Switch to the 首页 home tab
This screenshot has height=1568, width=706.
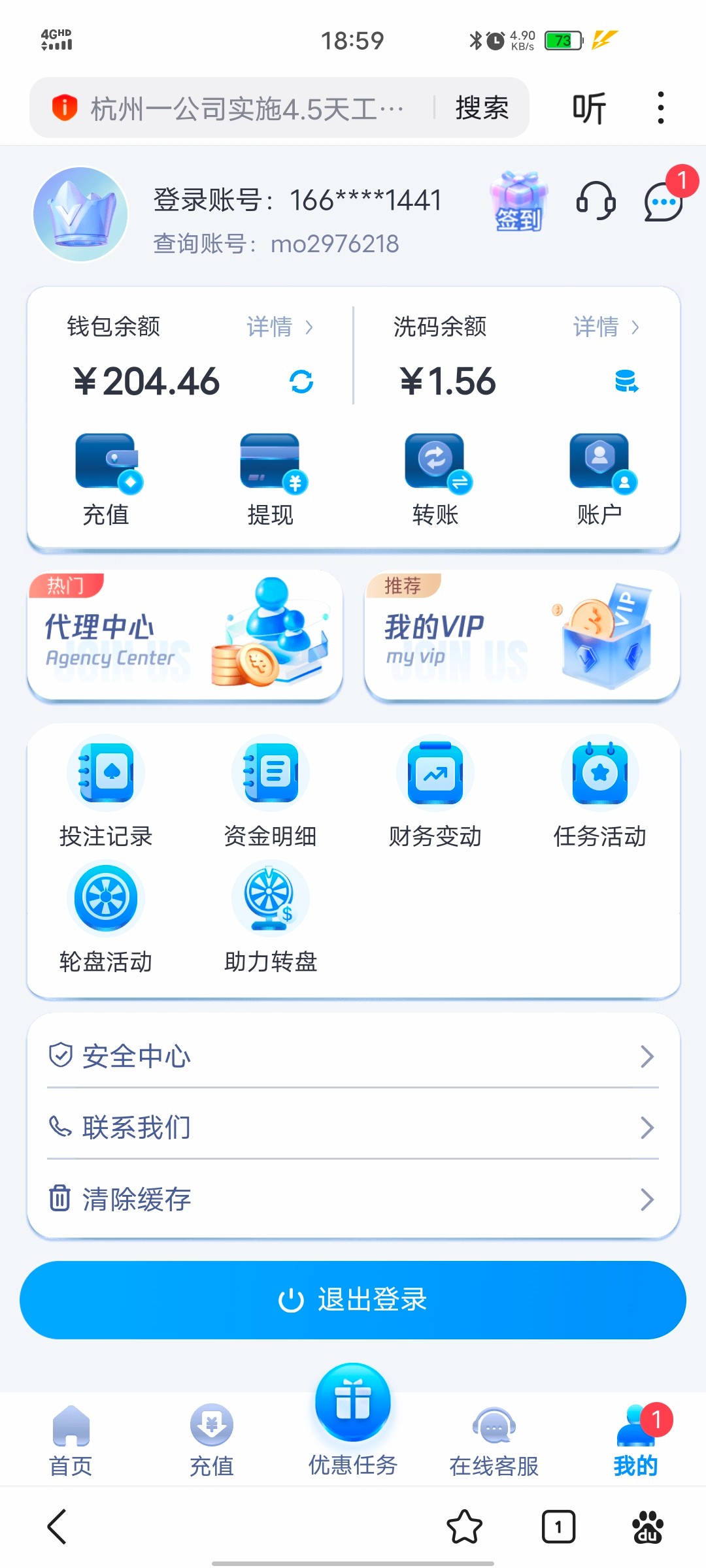(x=70, y=1444)
